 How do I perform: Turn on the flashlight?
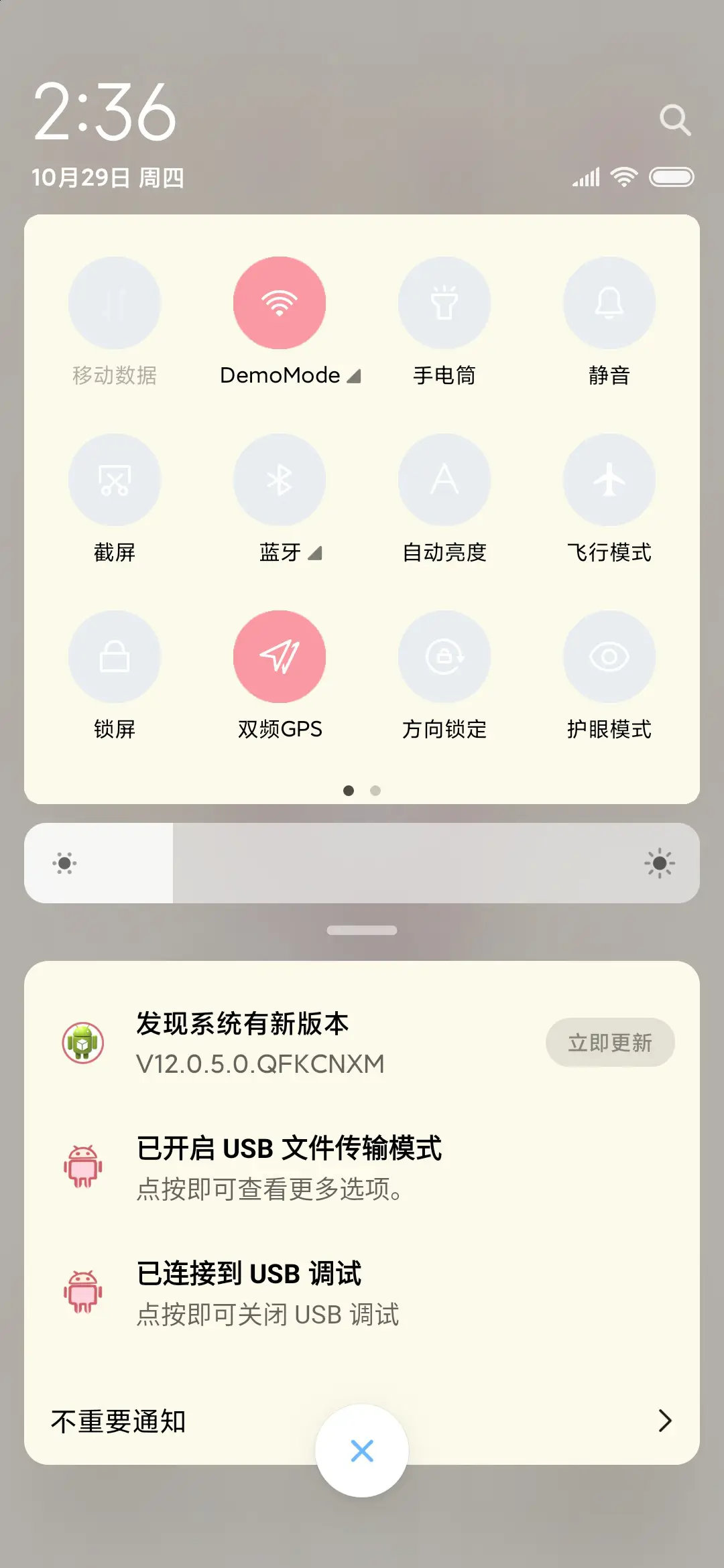coord(444,303)
